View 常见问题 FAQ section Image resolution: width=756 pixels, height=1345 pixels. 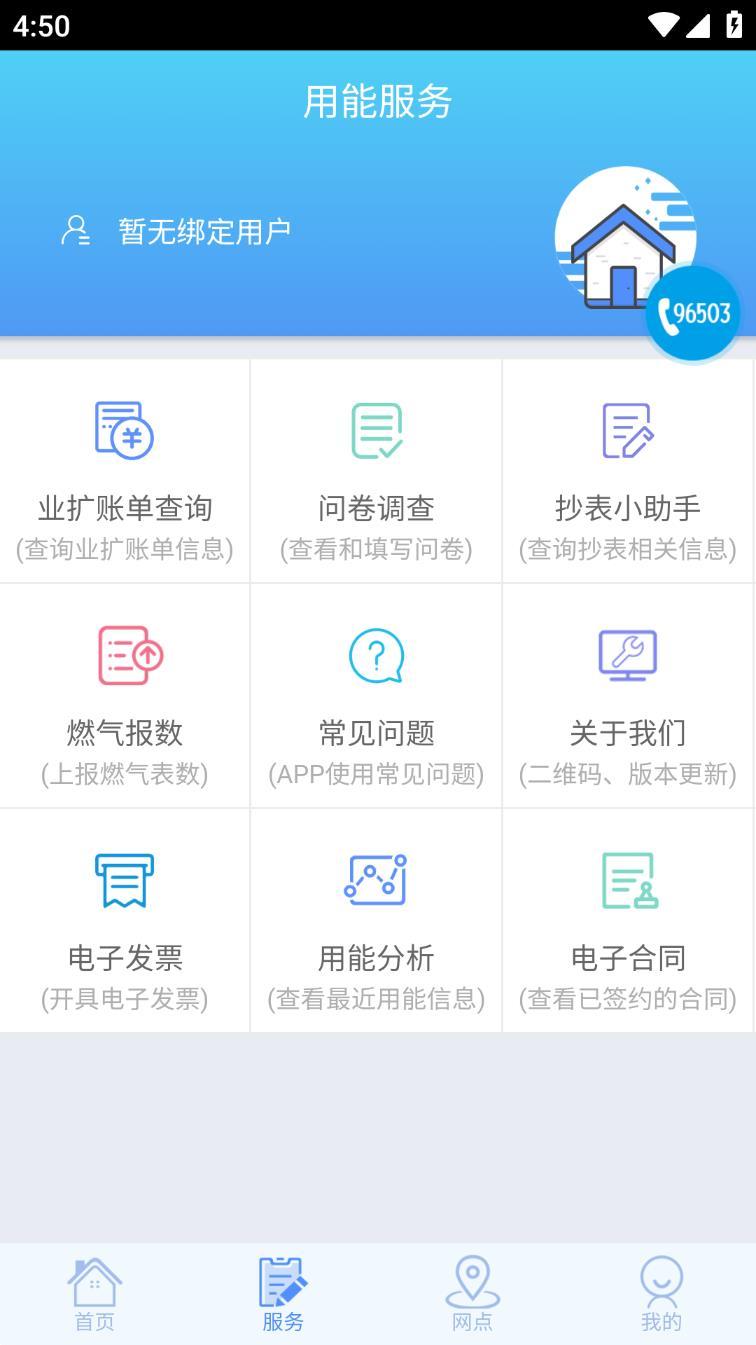[376, 697]
